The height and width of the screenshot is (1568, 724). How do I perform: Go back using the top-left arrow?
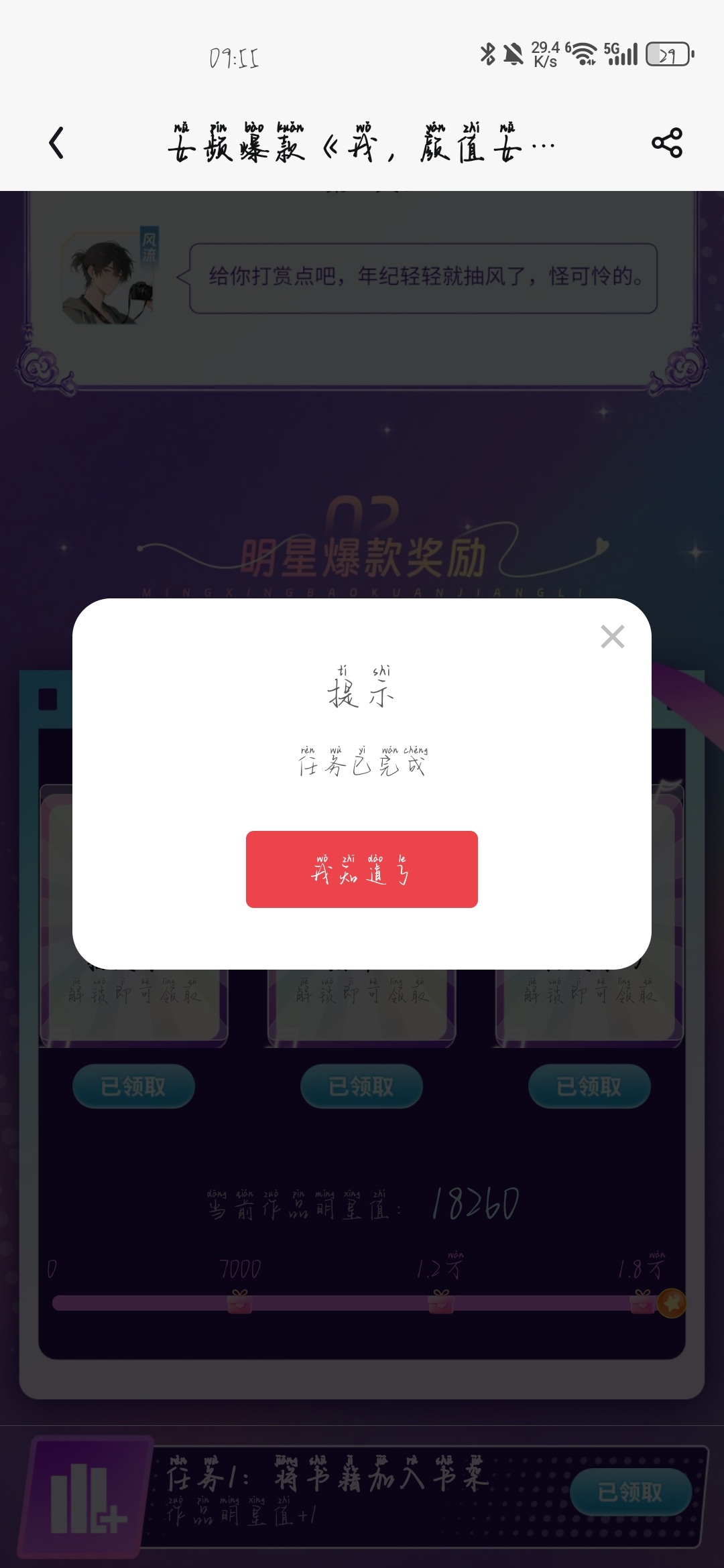(x=57, y=143)
